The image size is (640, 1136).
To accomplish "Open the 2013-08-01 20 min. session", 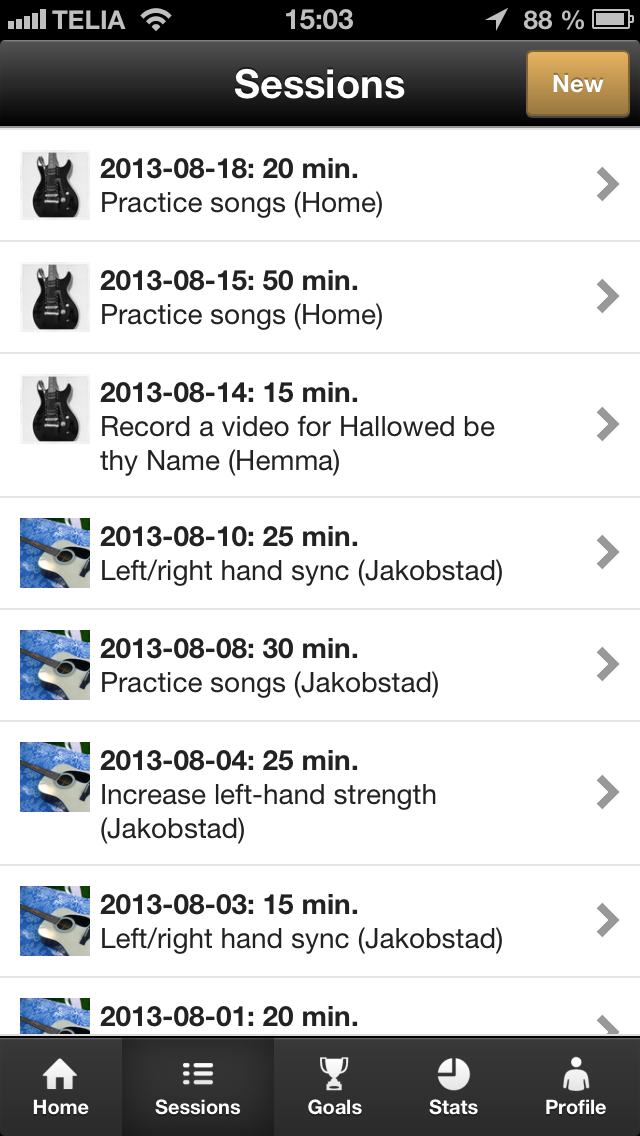I will [x=320, y=1007].
